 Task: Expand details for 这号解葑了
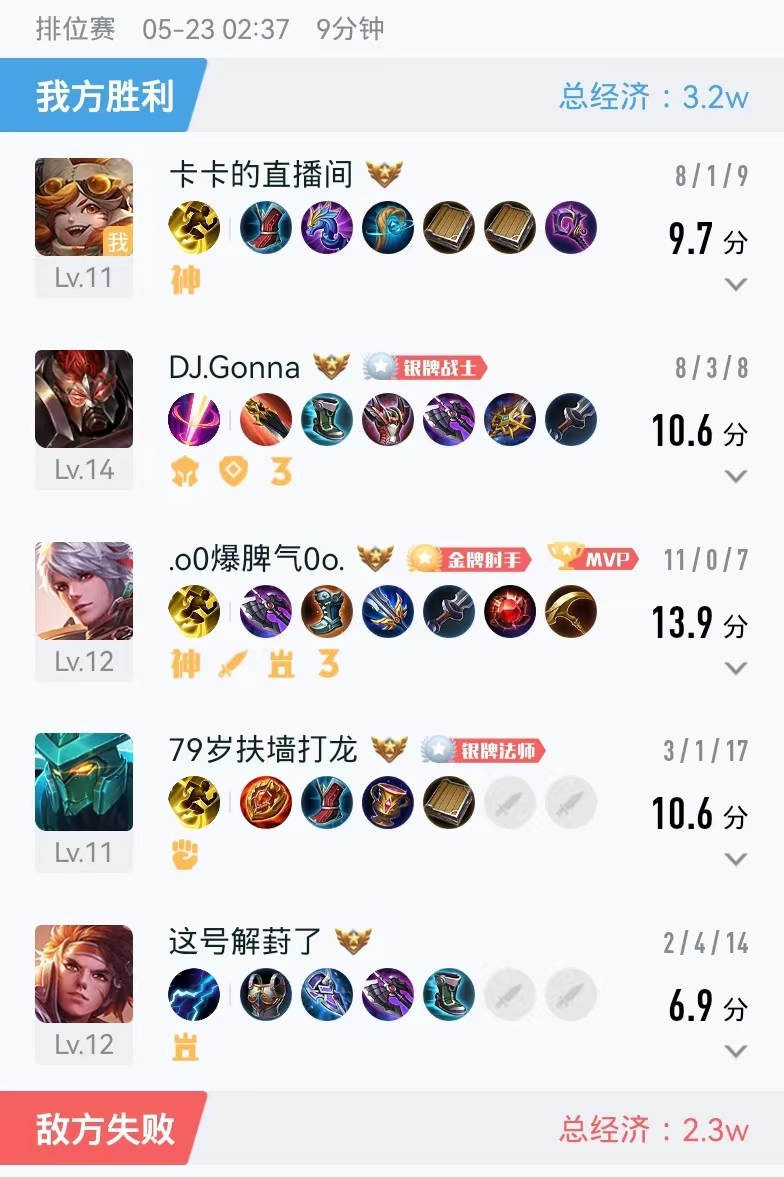736,1051
